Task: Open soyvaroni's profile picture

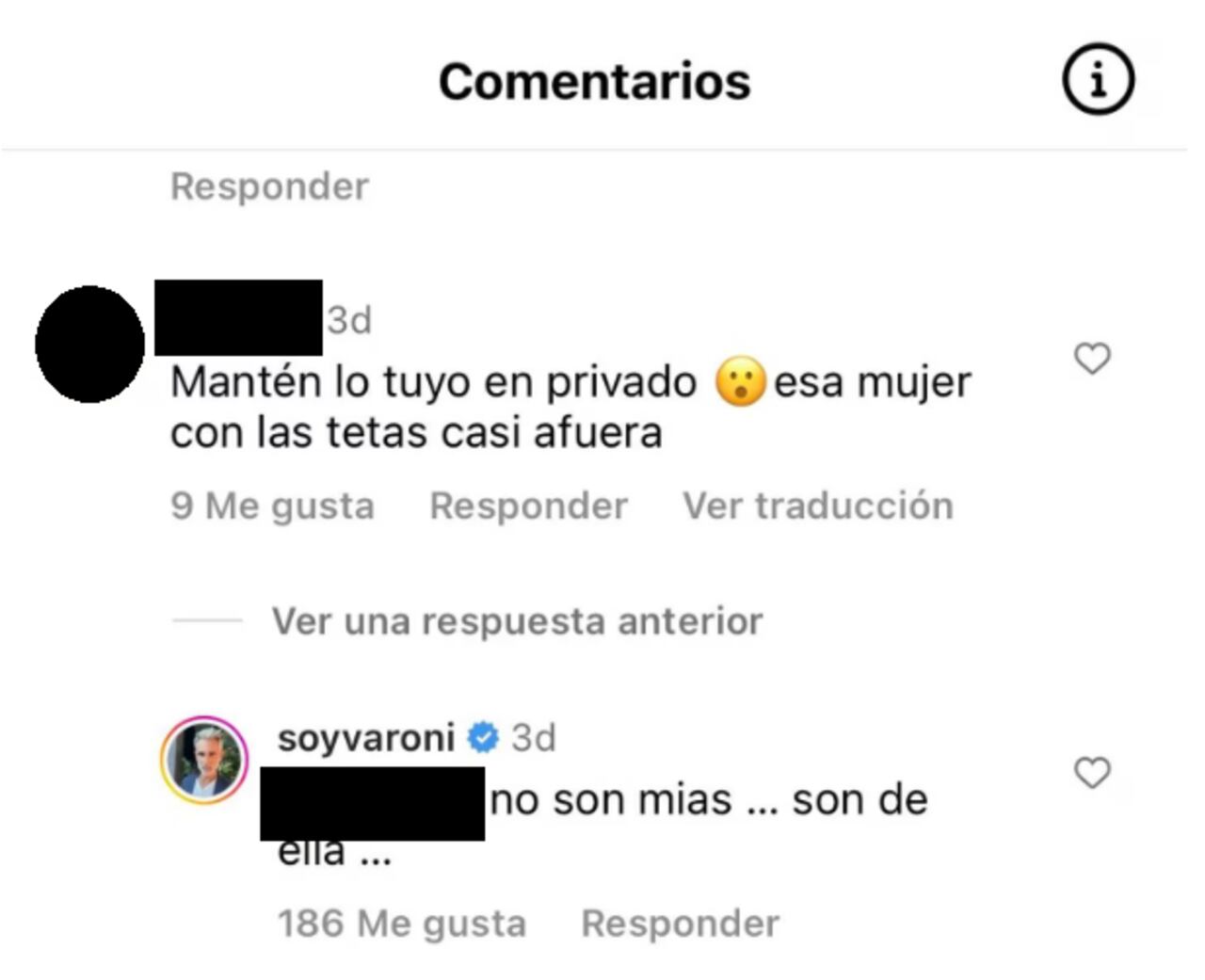Action: click(x=204, y=759)
